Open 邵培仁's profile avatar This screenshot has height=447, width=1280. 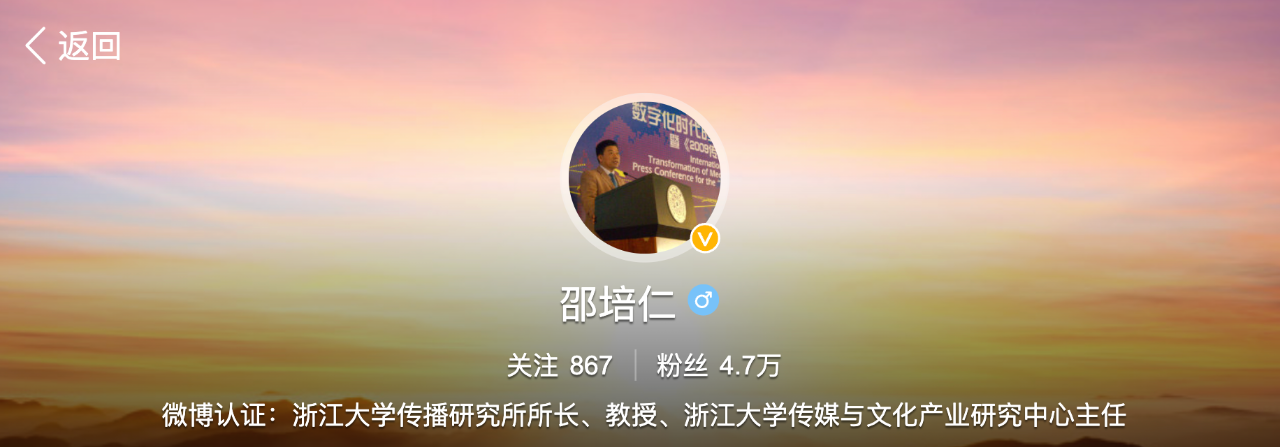point(644,178)
